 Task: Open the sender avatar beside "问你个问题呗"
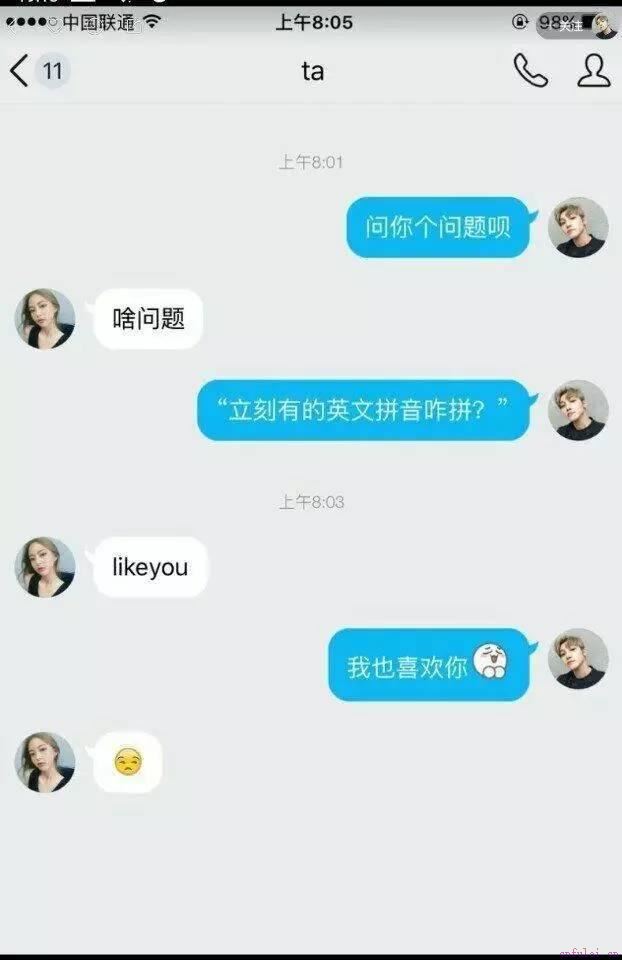click(x=578, y=227)
